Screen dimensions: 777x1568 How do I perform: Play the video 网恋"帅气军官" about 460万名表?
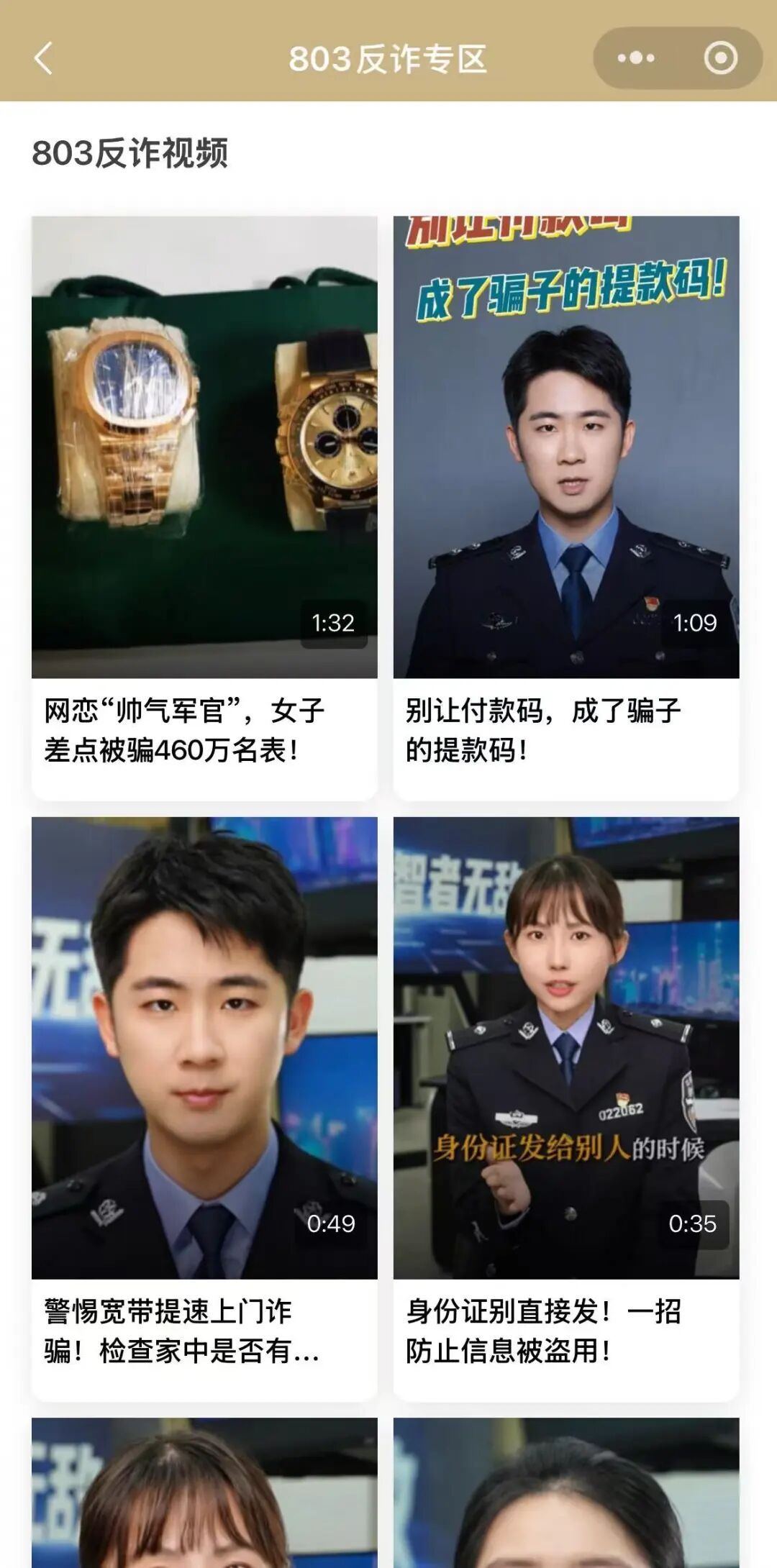(x=204, y=447)
